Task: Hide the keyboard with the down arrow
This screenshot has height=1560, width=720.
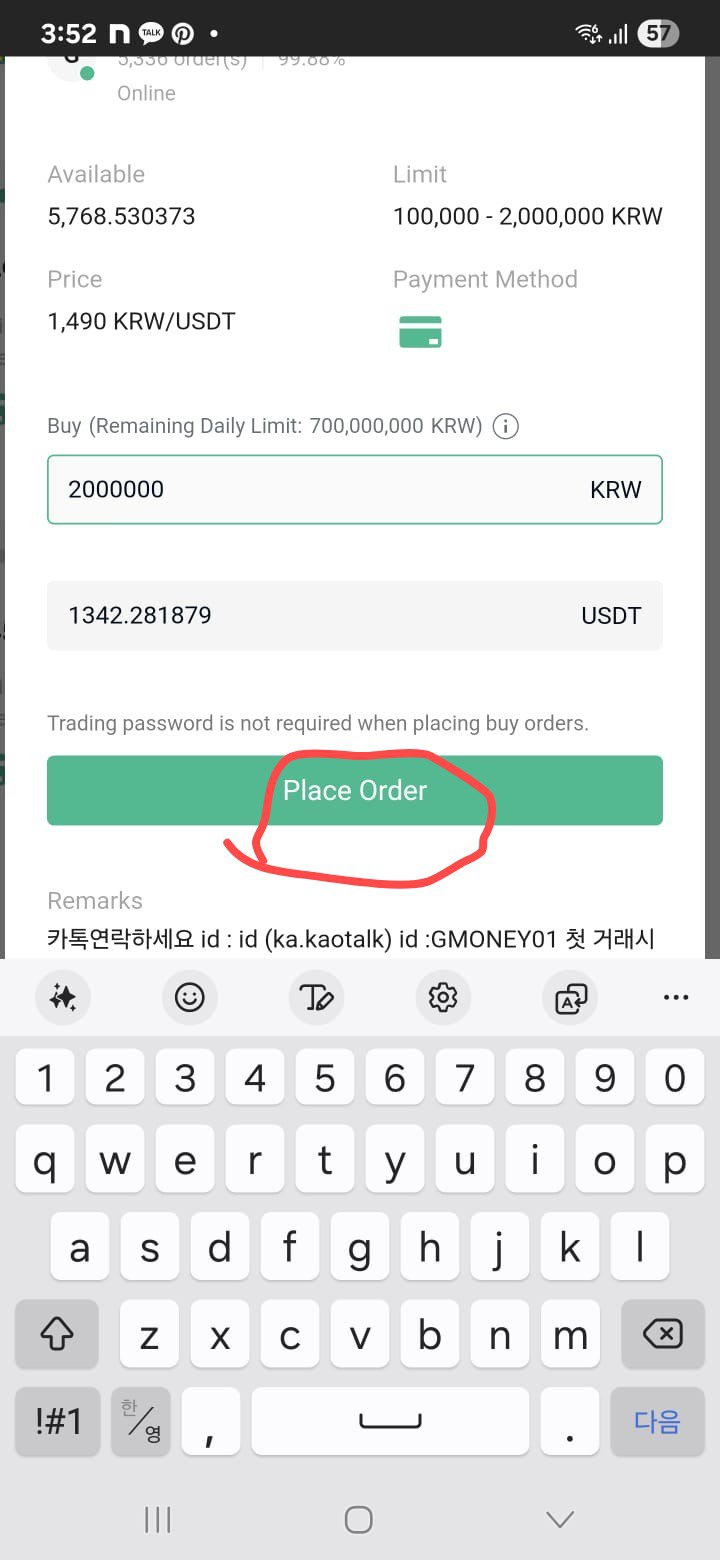Action: click(560, 1520)
